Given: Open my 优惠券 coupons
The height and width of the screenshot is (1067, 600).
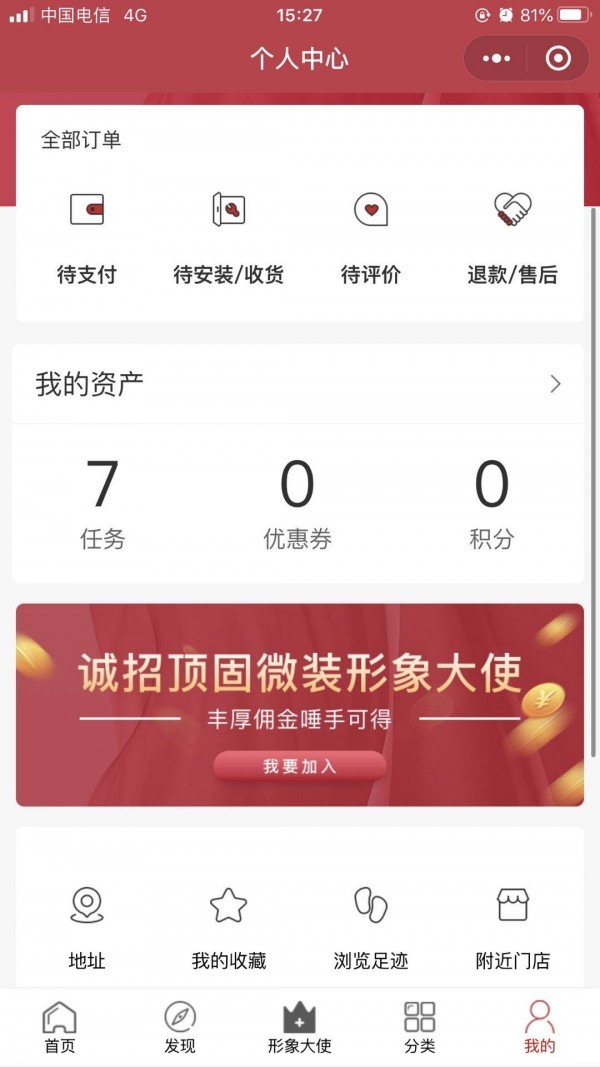Looking at the screenshot, I should (x=297, y=504).
